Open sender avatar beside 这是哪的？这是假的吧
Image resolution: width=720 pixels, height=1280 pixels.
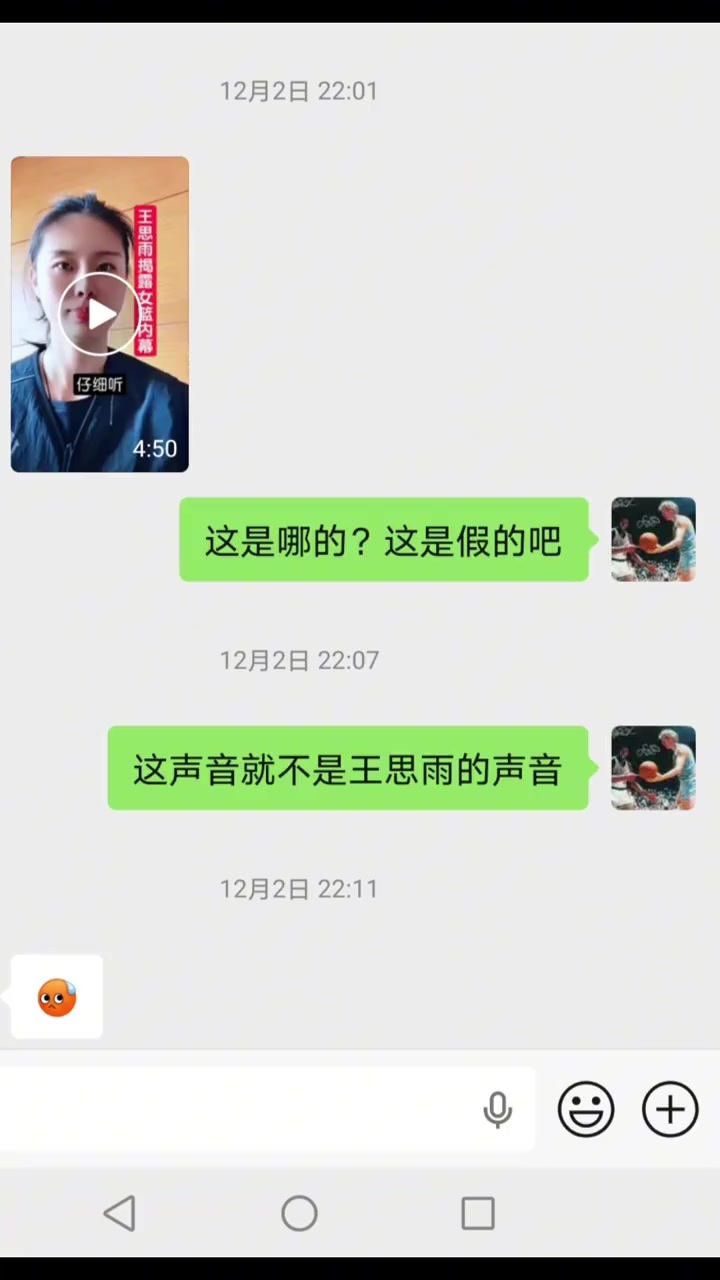pyautogui.click(x=653, y=539)
